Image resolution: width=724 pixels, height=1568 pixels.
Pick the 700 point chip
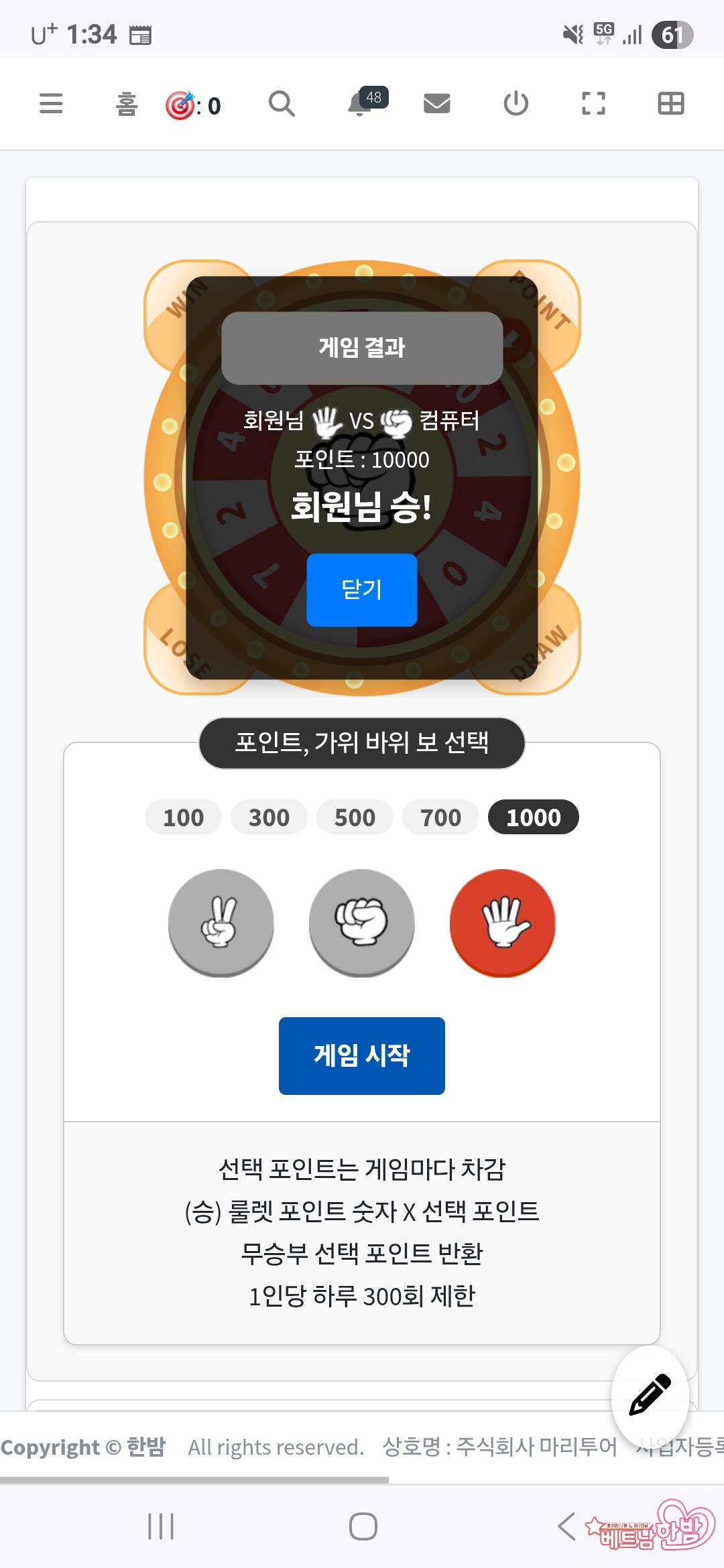coord(440,818)
